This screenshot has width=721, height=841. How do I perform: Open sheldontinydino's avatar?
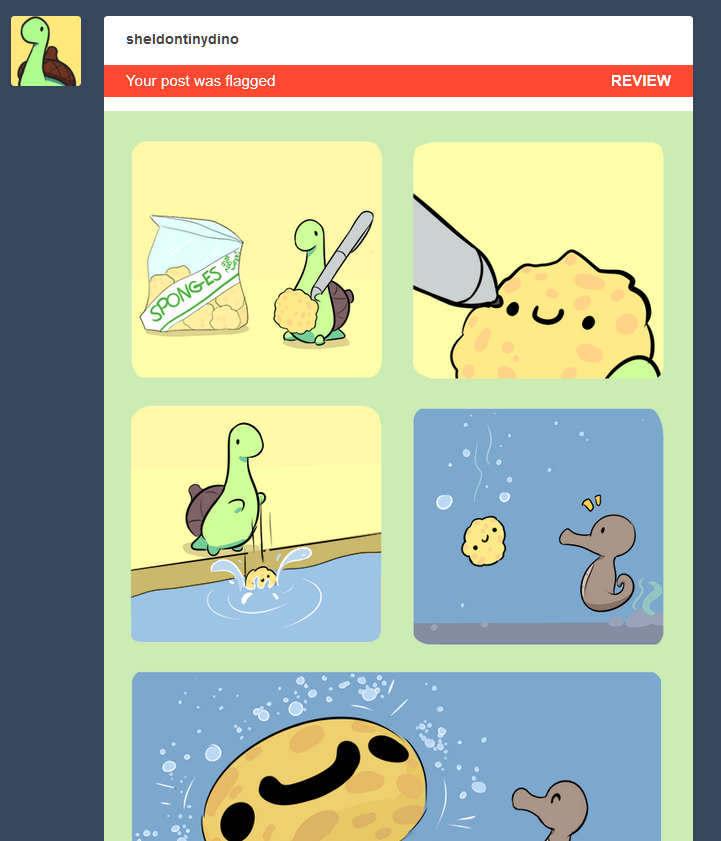[x=46, y=51]
